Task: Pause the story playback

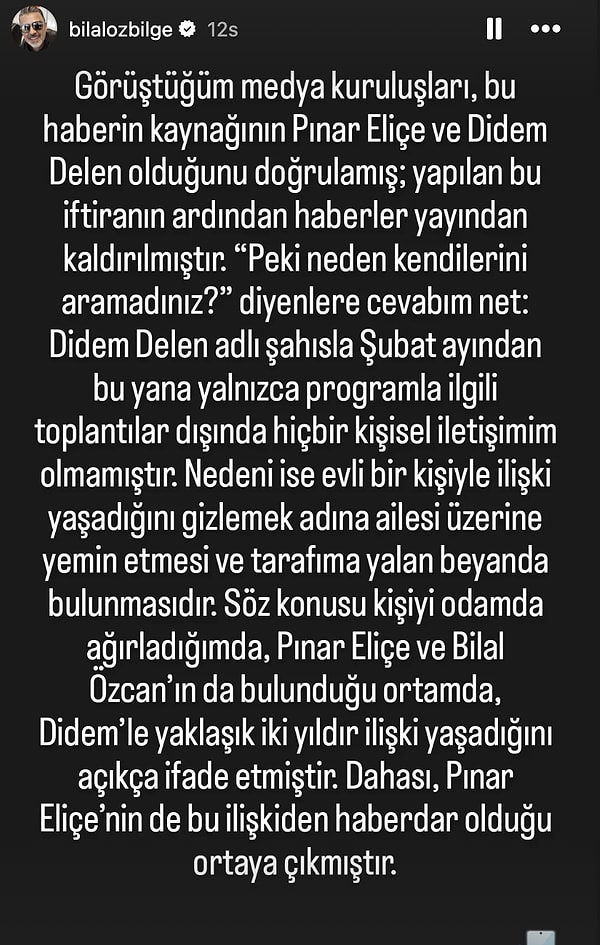Action: point(493,30)
